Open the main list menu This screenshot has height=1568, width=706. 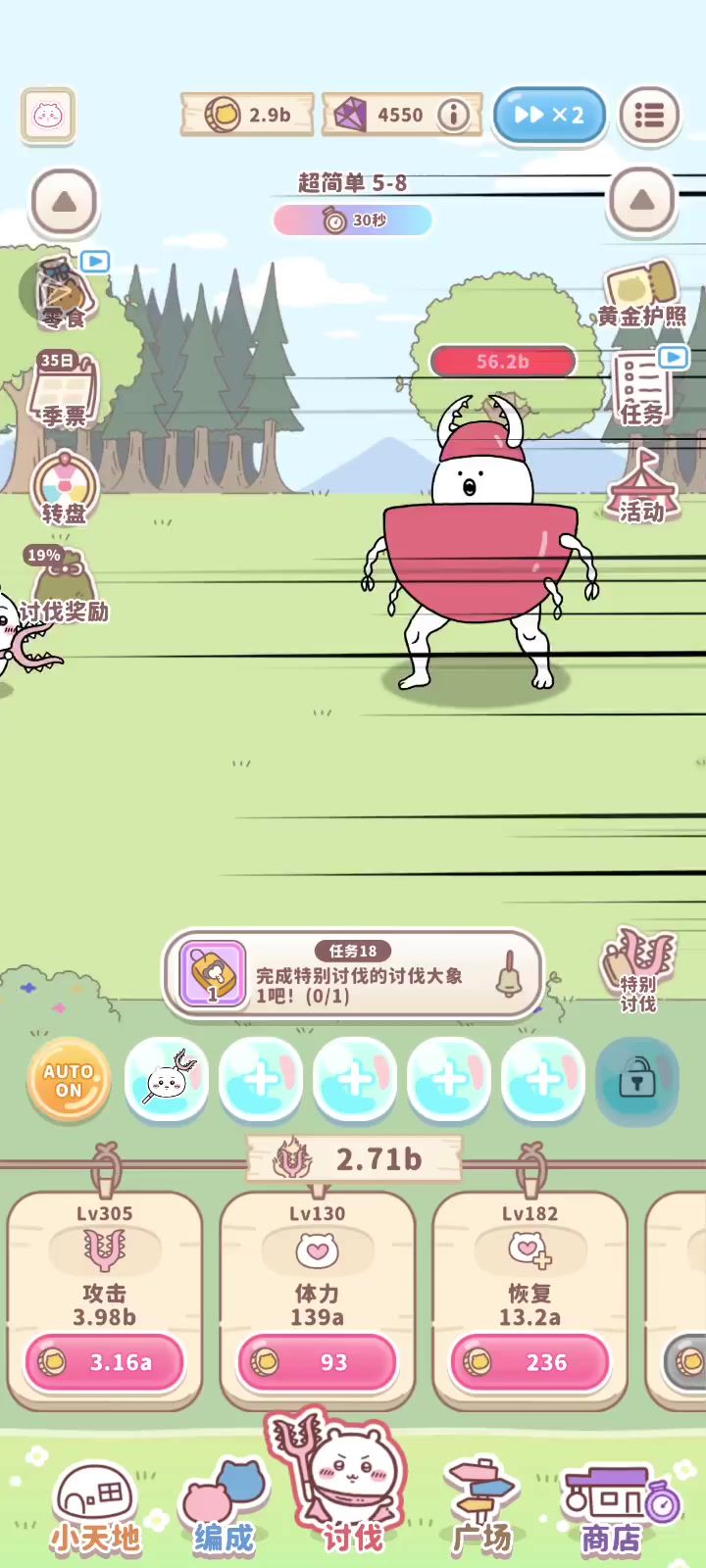point(648,116)
